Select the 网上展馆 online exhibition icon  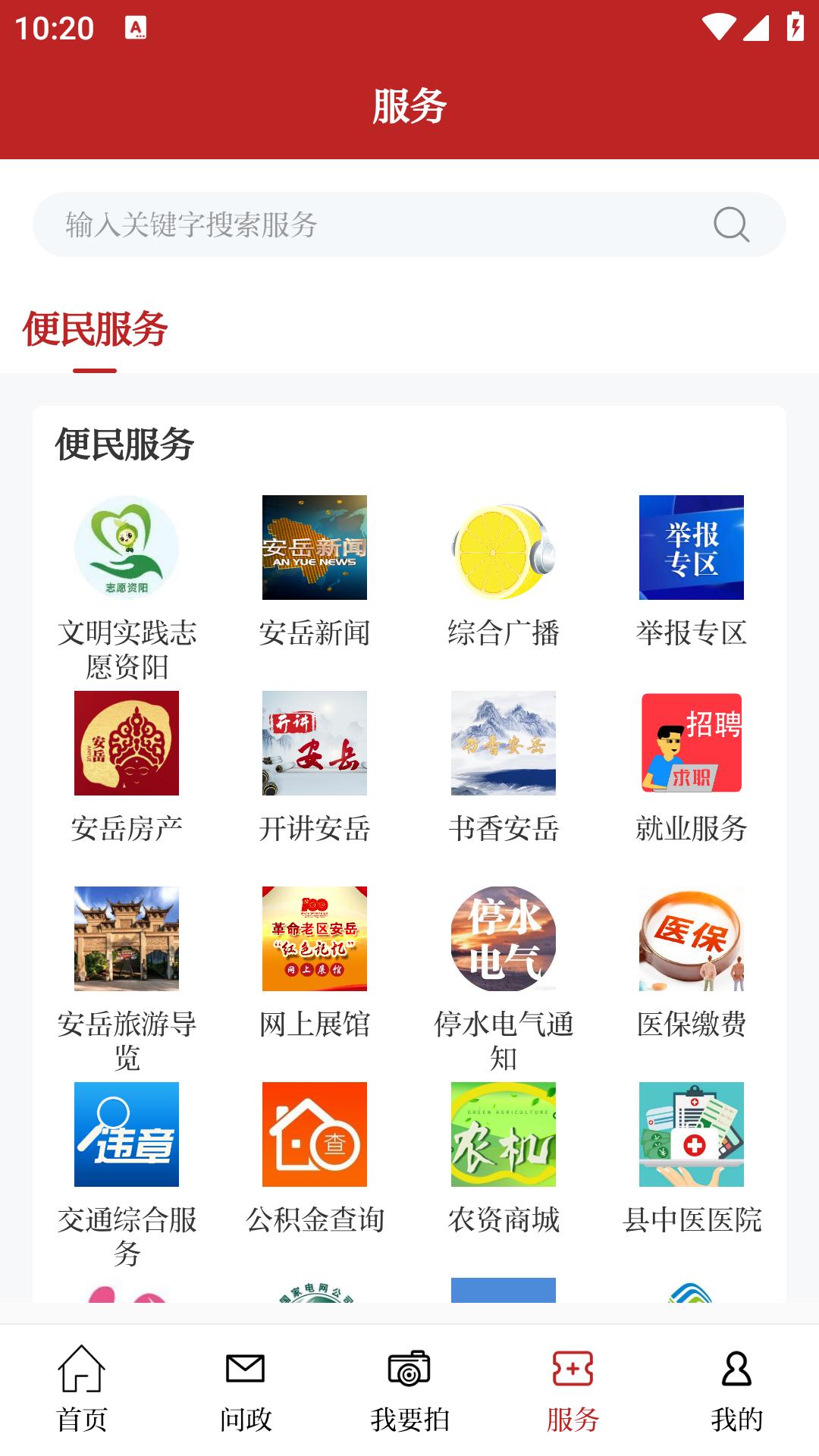315,939
